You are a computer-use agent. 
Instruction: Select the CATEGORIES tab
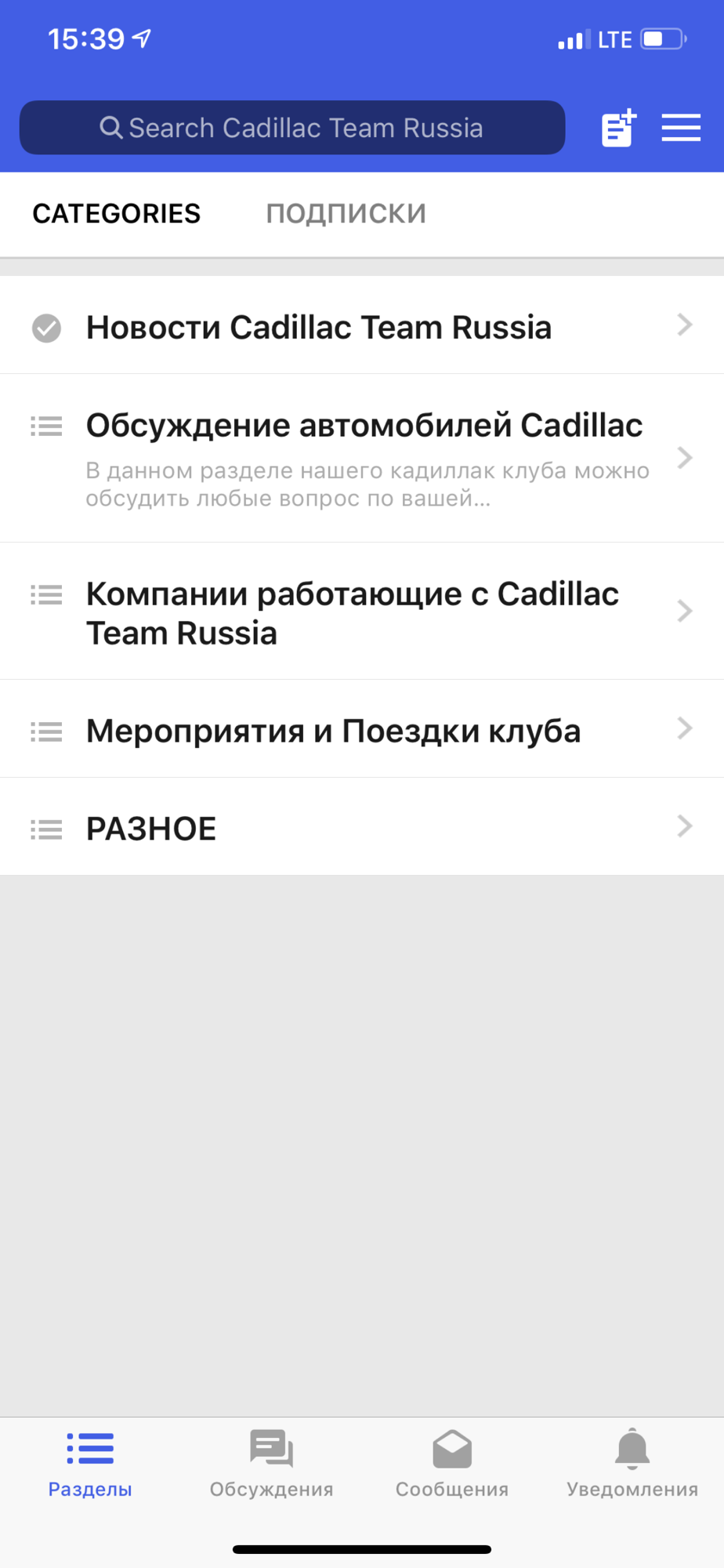[x=117, y=213]
